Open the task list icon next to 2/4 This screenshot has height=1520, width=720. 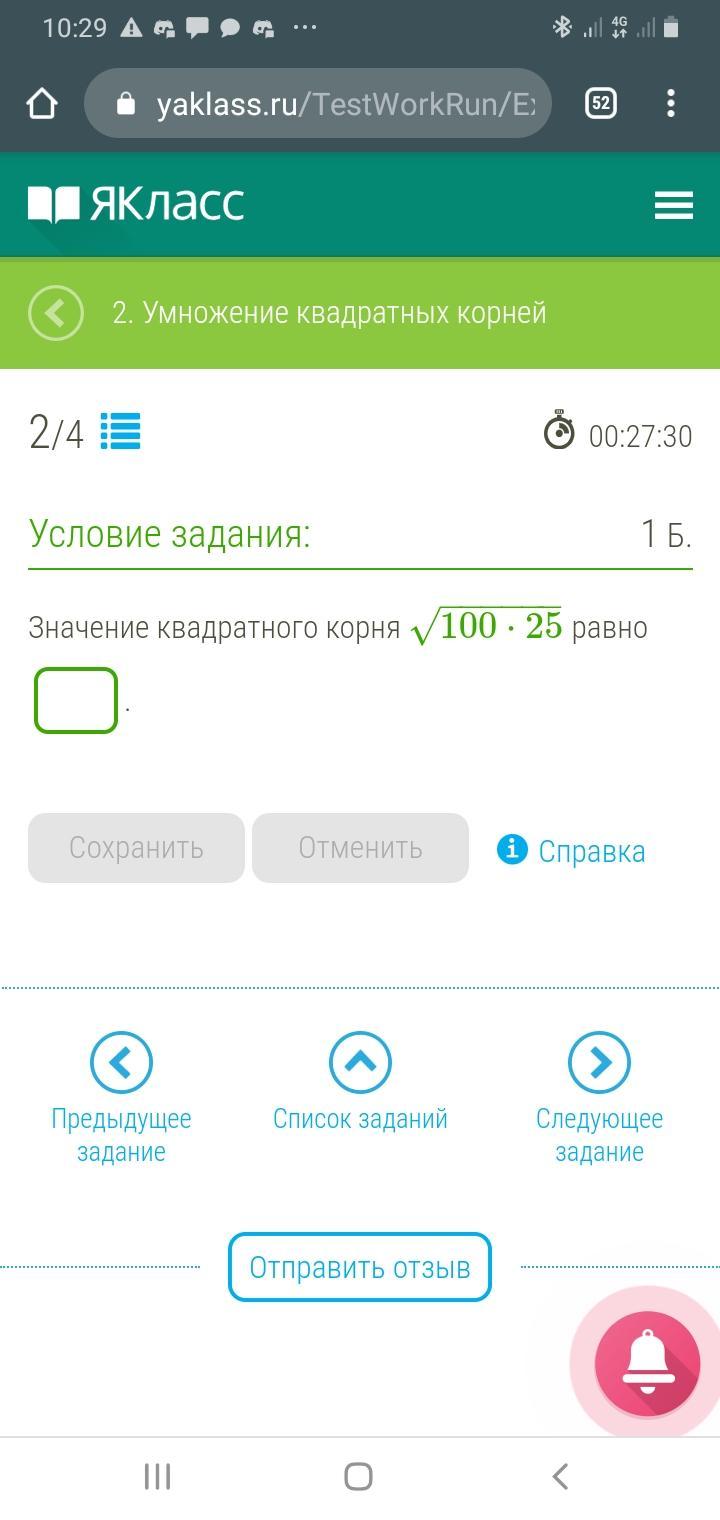(x=120, y=432)
